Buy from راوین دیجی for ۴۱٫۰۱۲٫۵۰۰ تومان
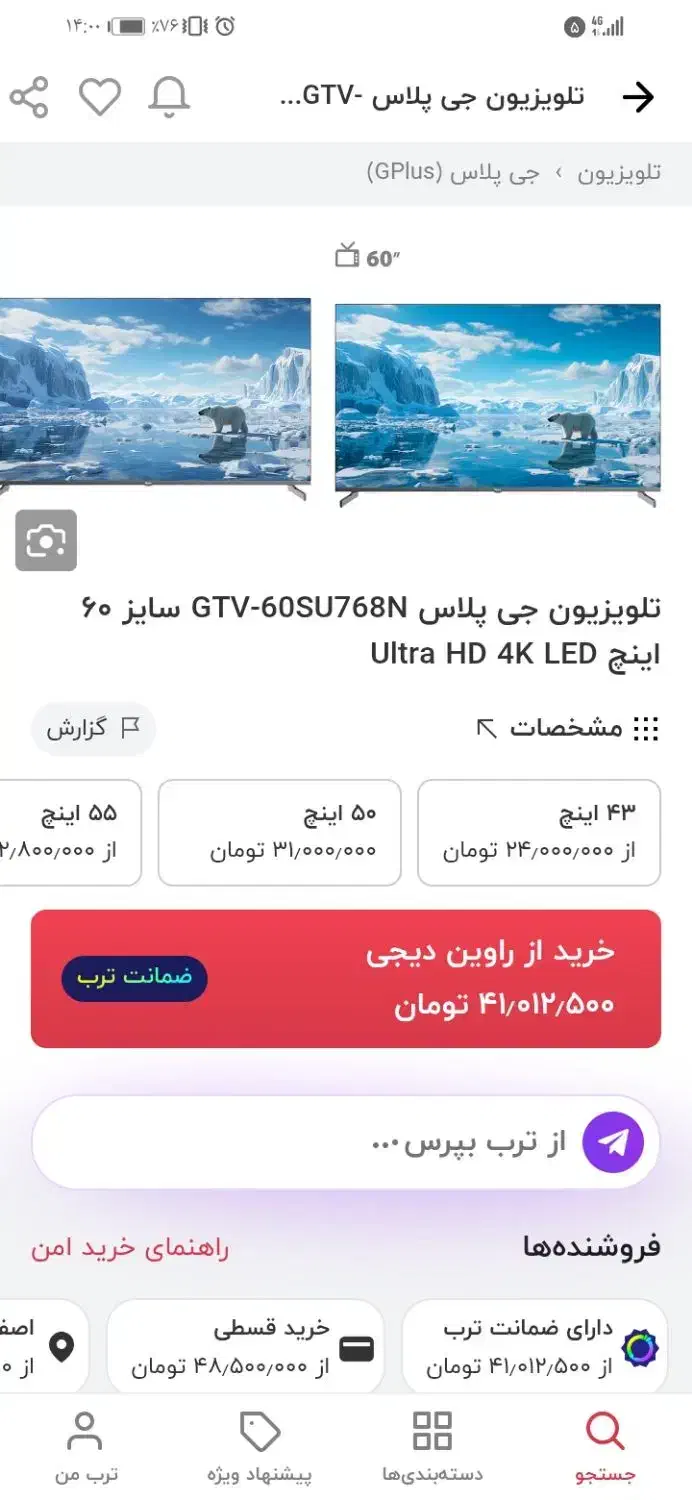 tap(346, 979)
